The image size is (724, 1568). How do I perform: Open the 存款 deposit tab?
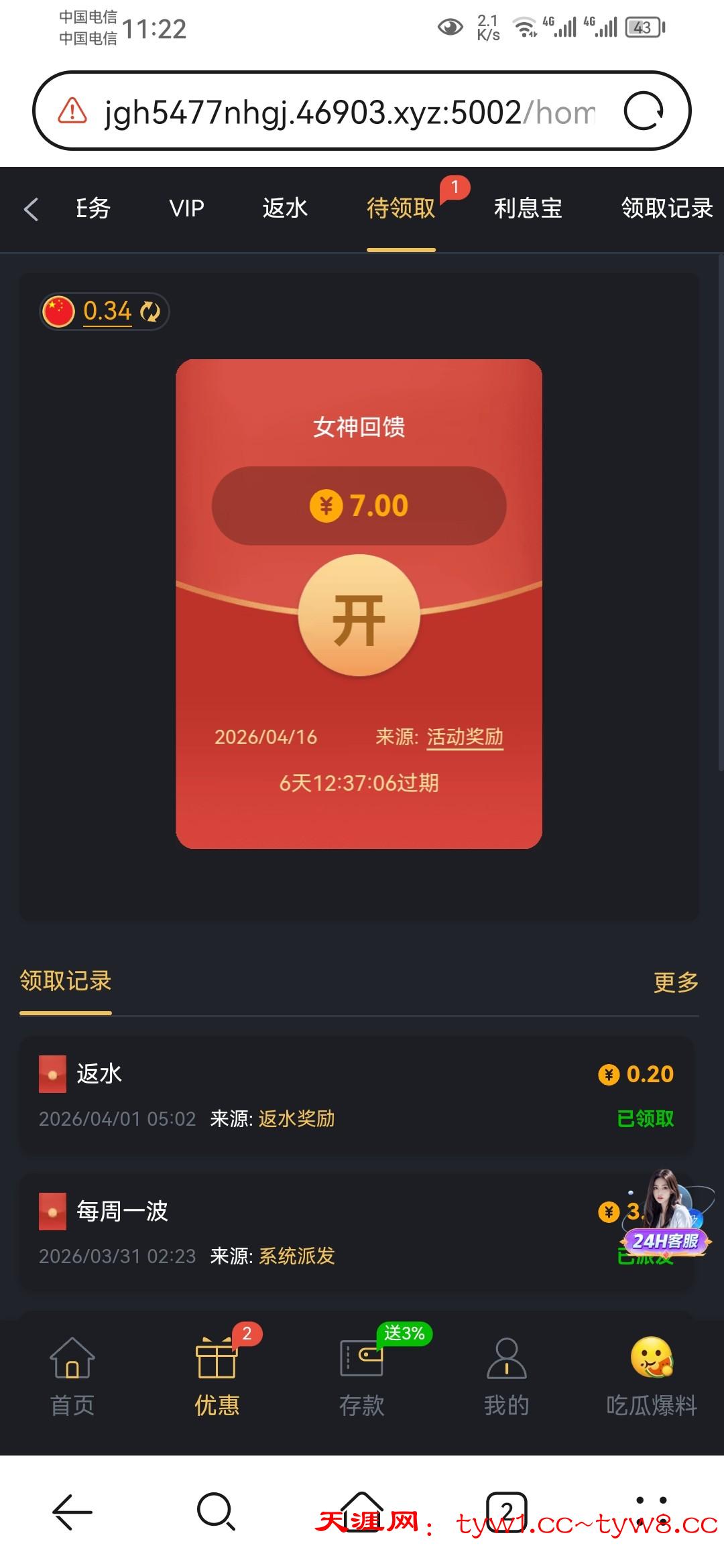pyautogui.click(x=362, y=1374)
